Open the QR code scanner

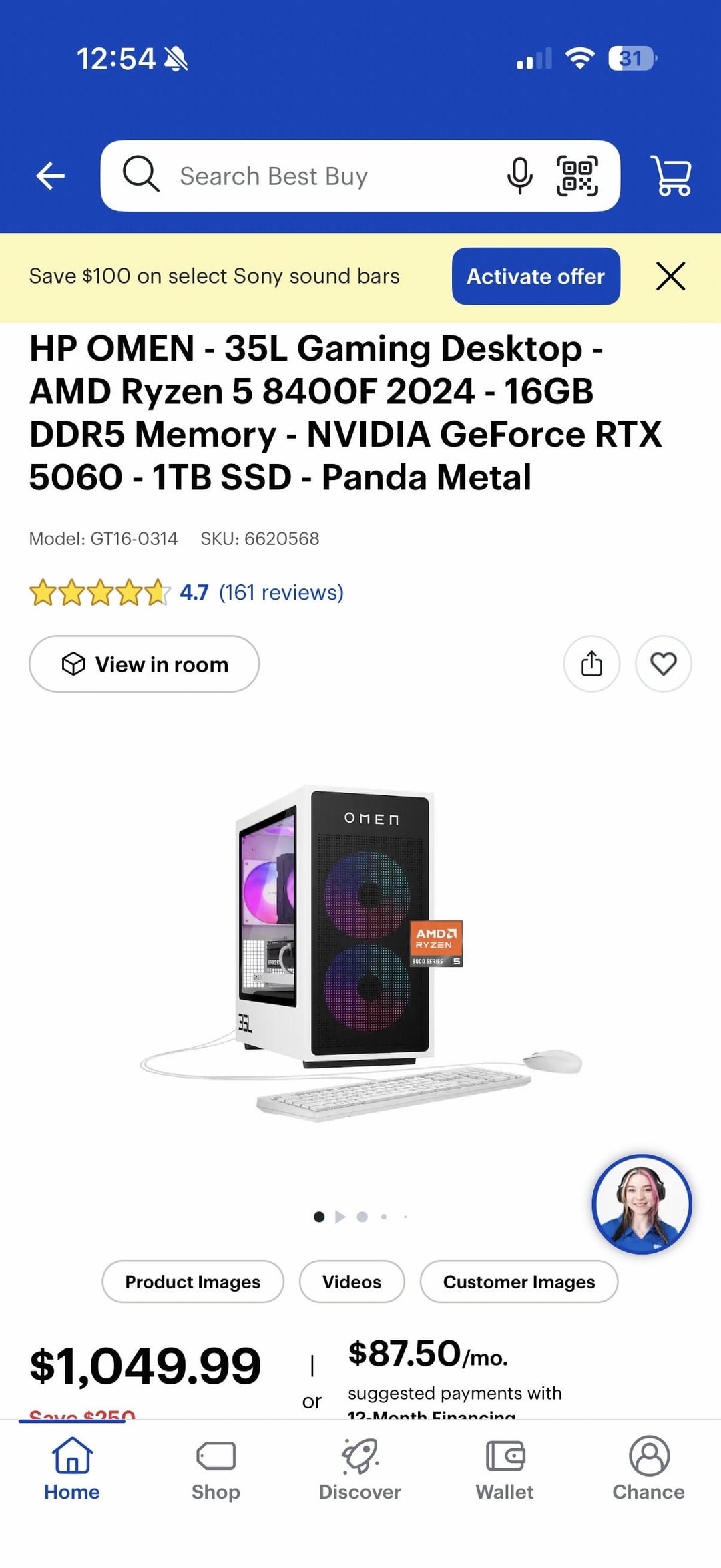point(577,176)
